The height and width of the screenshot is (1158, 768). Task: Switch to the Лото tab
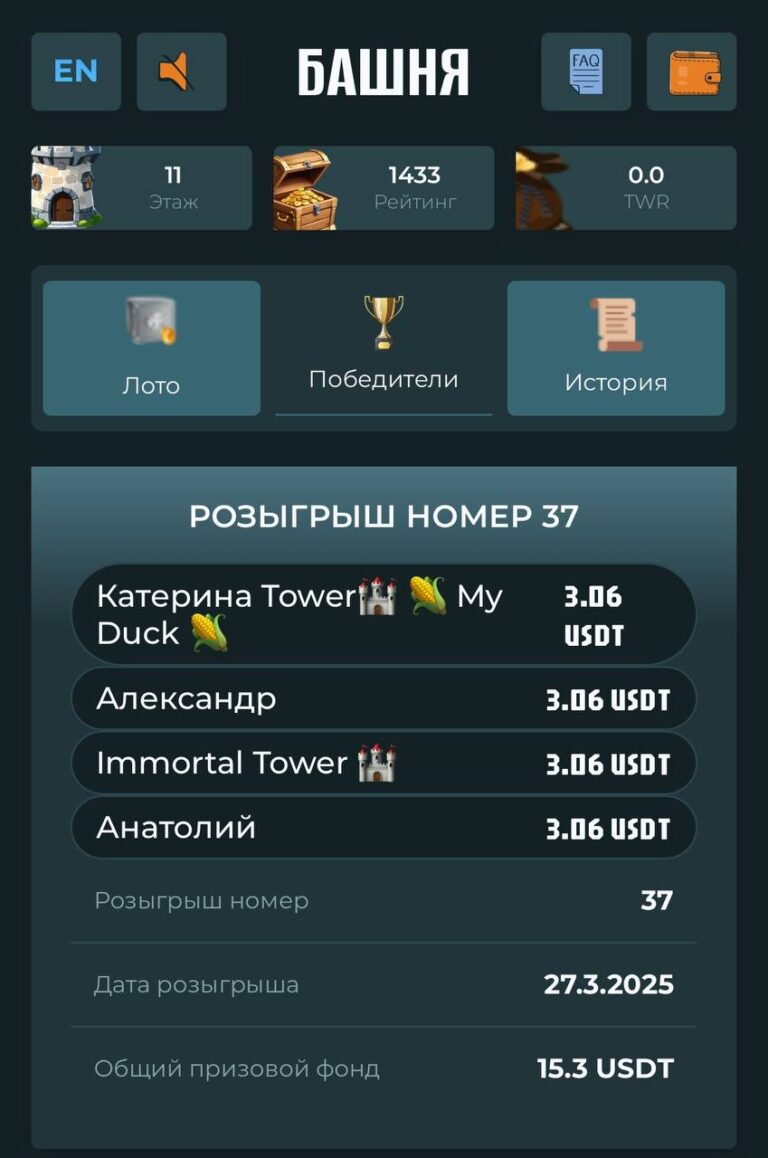151,348
